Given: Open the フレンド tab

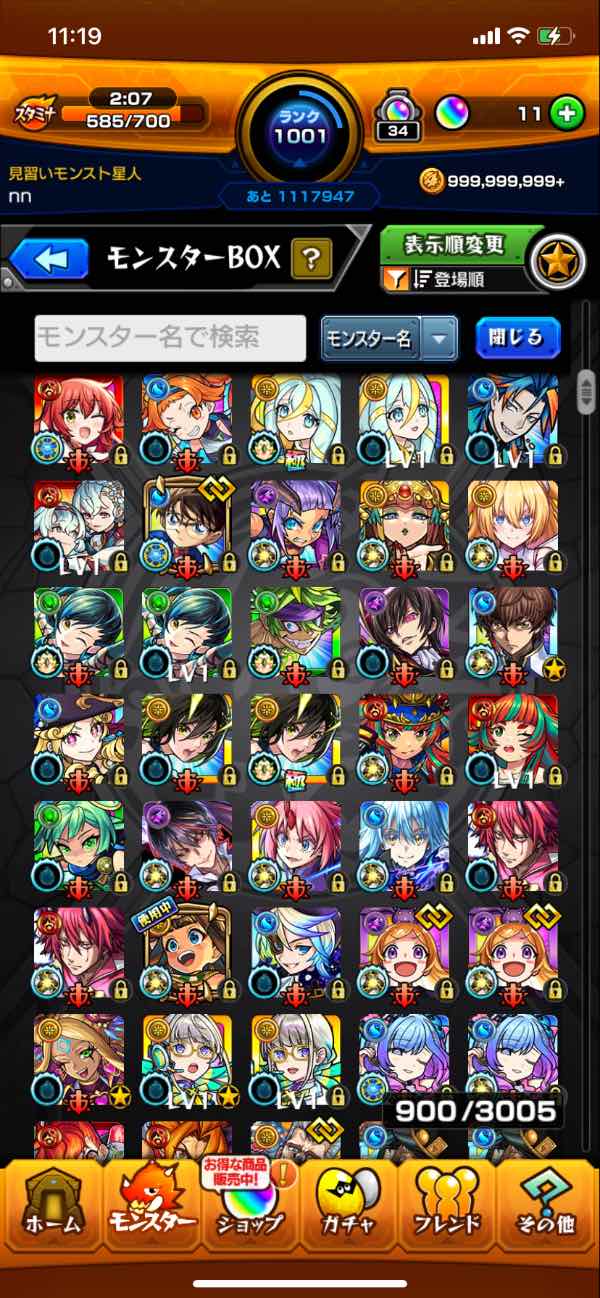Looking at the screenshot, I should (448, 1210).
